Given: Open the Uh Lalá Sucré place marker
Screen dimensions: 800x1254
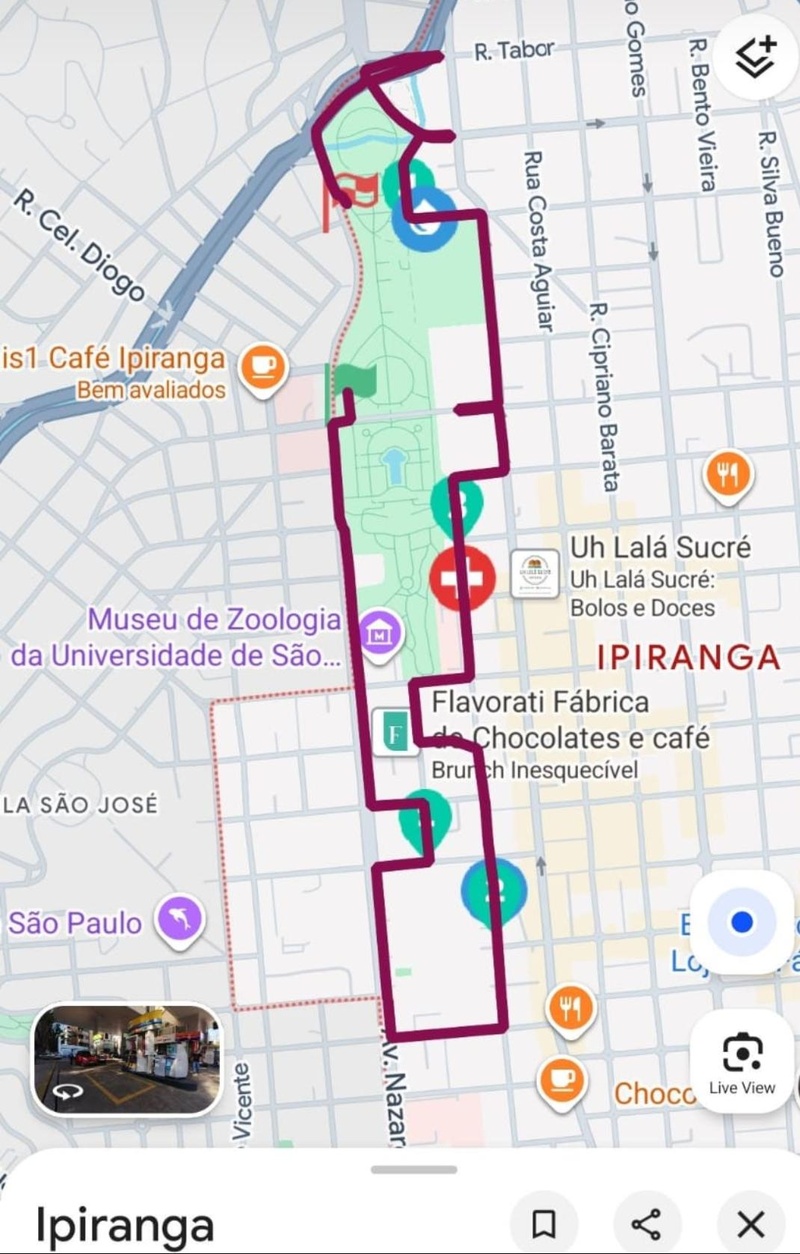Looking at the screenshot, I should (x=534, y=573).
